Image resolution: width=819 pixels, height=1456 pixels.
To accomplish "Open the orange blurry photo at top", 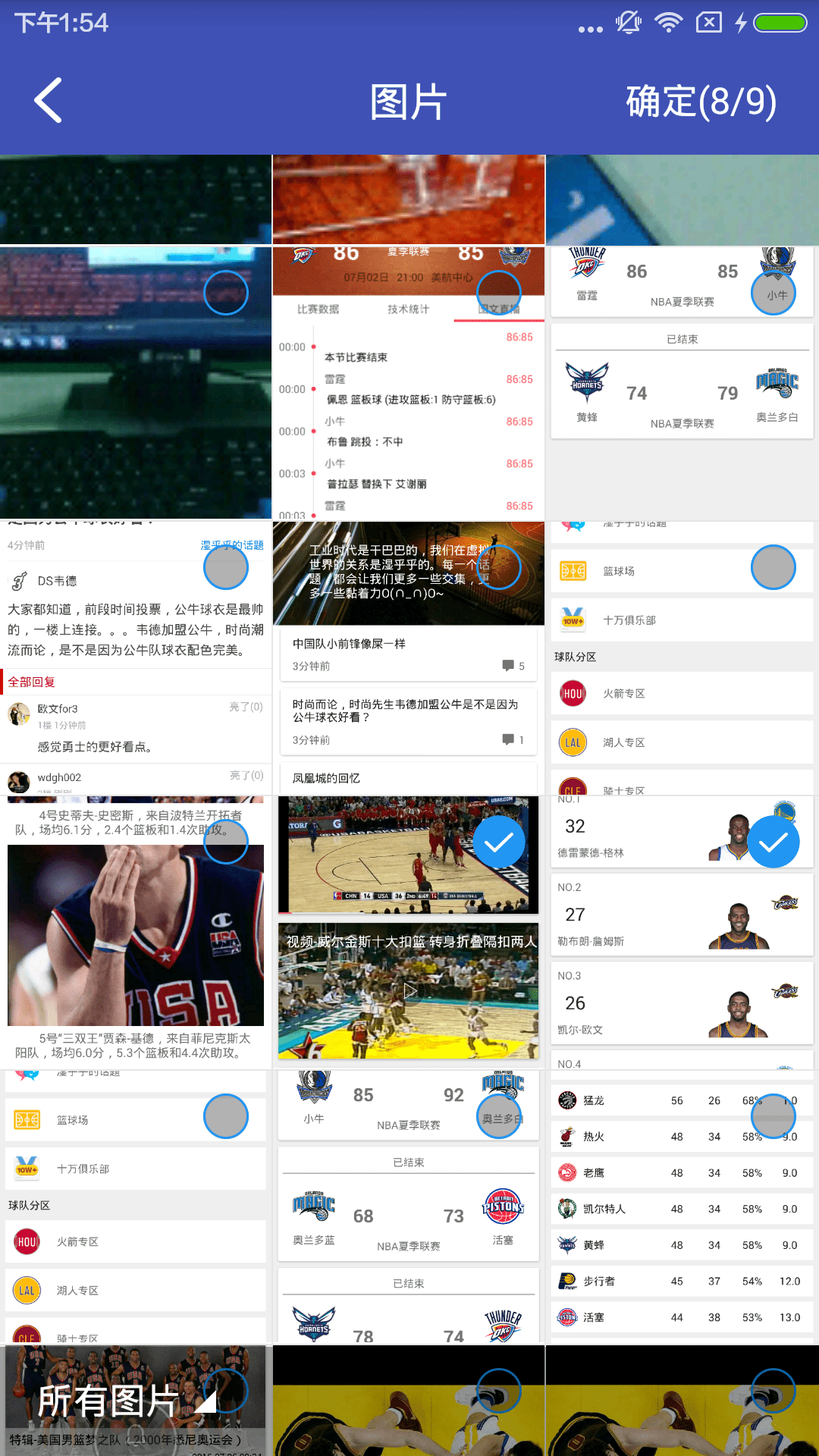I will point(409,199).
